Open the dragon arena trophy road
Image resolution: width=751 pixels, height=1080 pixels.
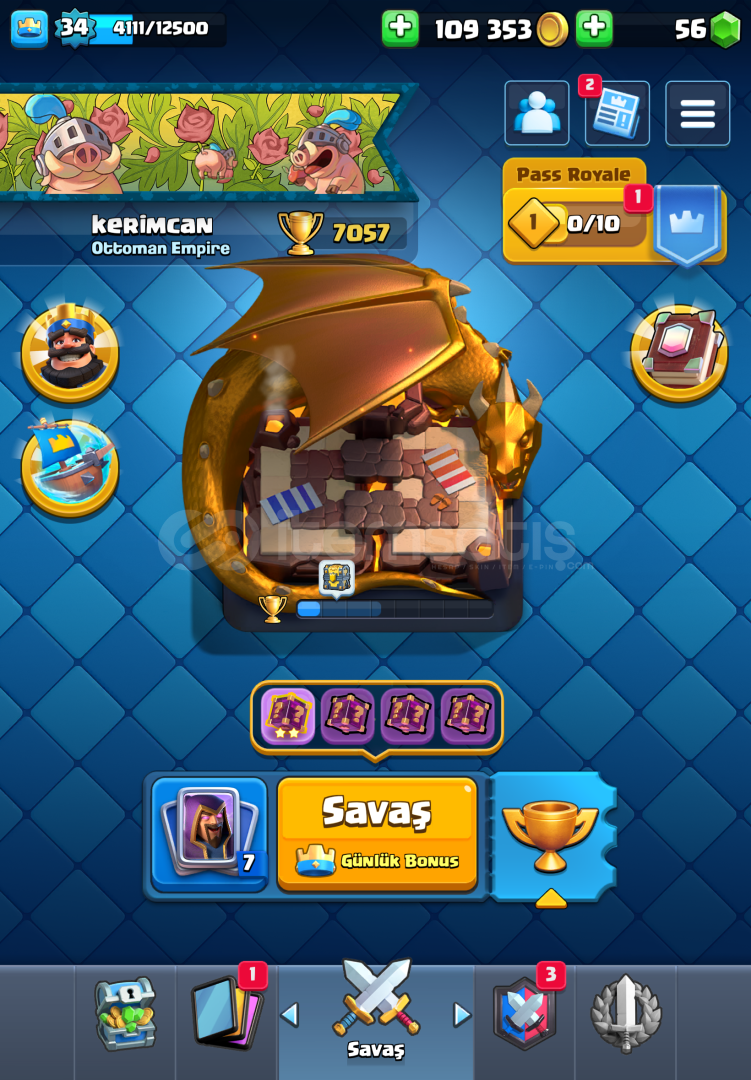[370, 450]
